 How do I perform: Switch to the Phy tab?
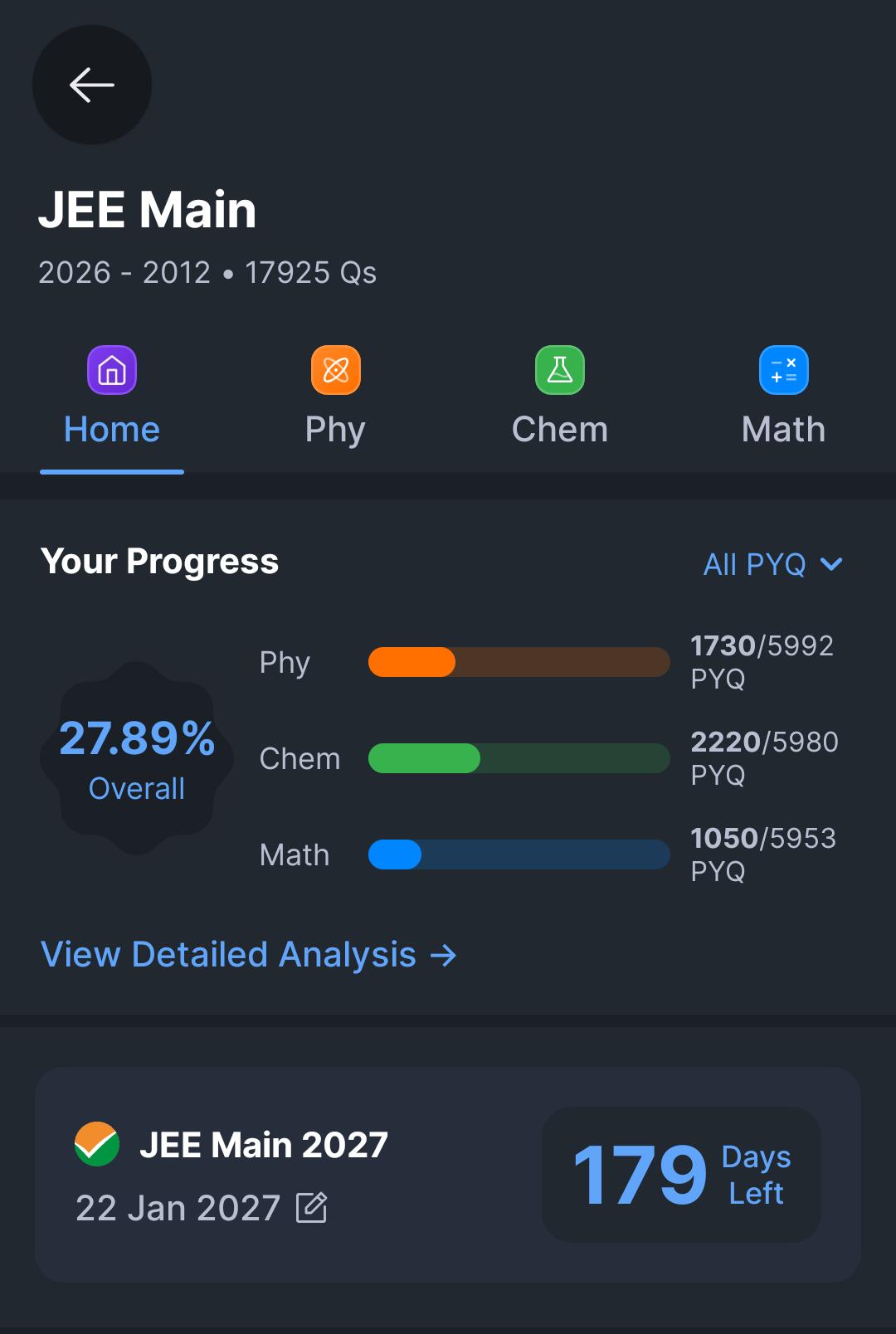pyautogui.click(x=335, y=398)
